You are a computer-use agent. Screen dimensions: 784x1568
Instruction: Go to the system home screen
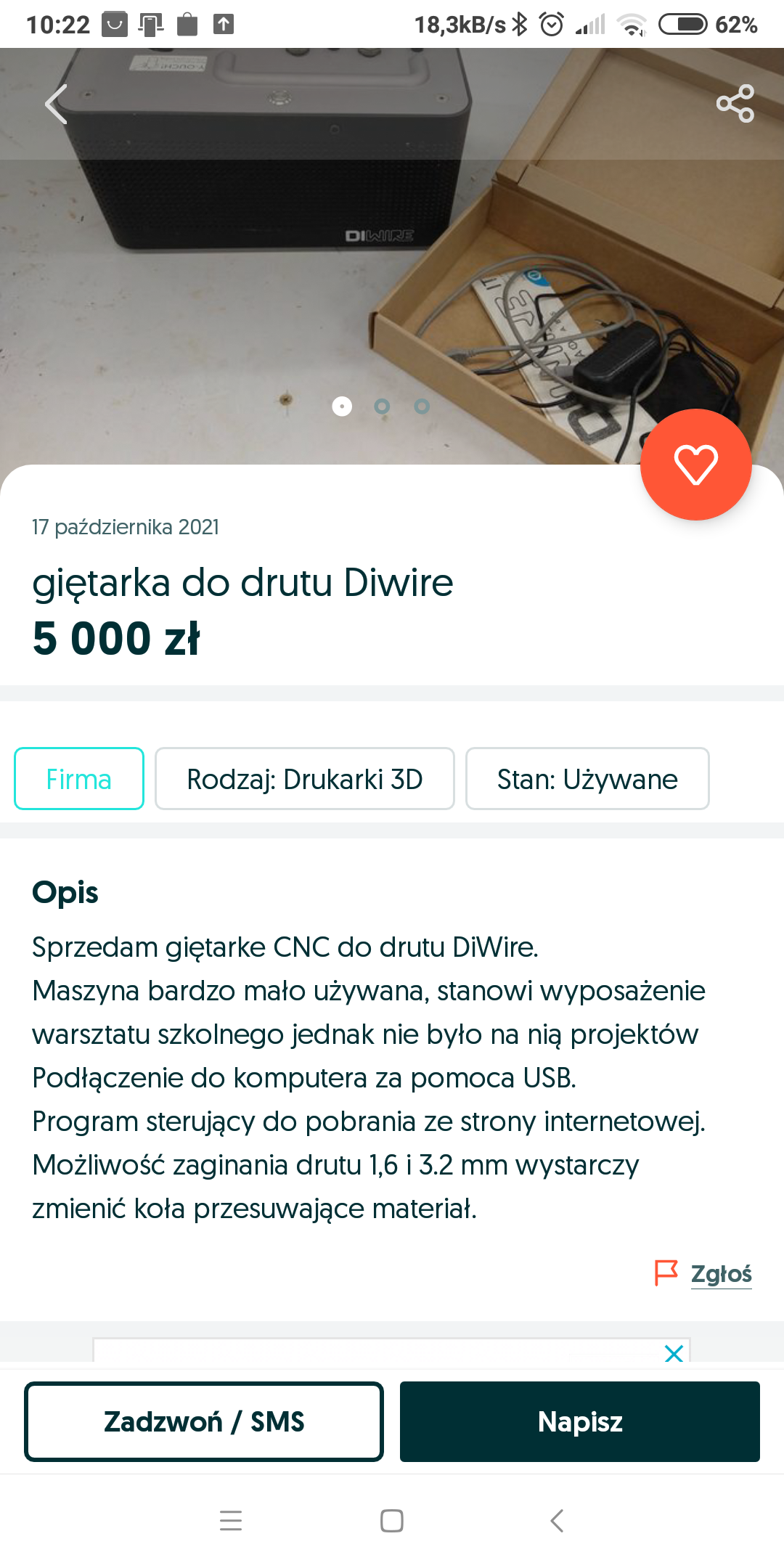coord(392,1520)
